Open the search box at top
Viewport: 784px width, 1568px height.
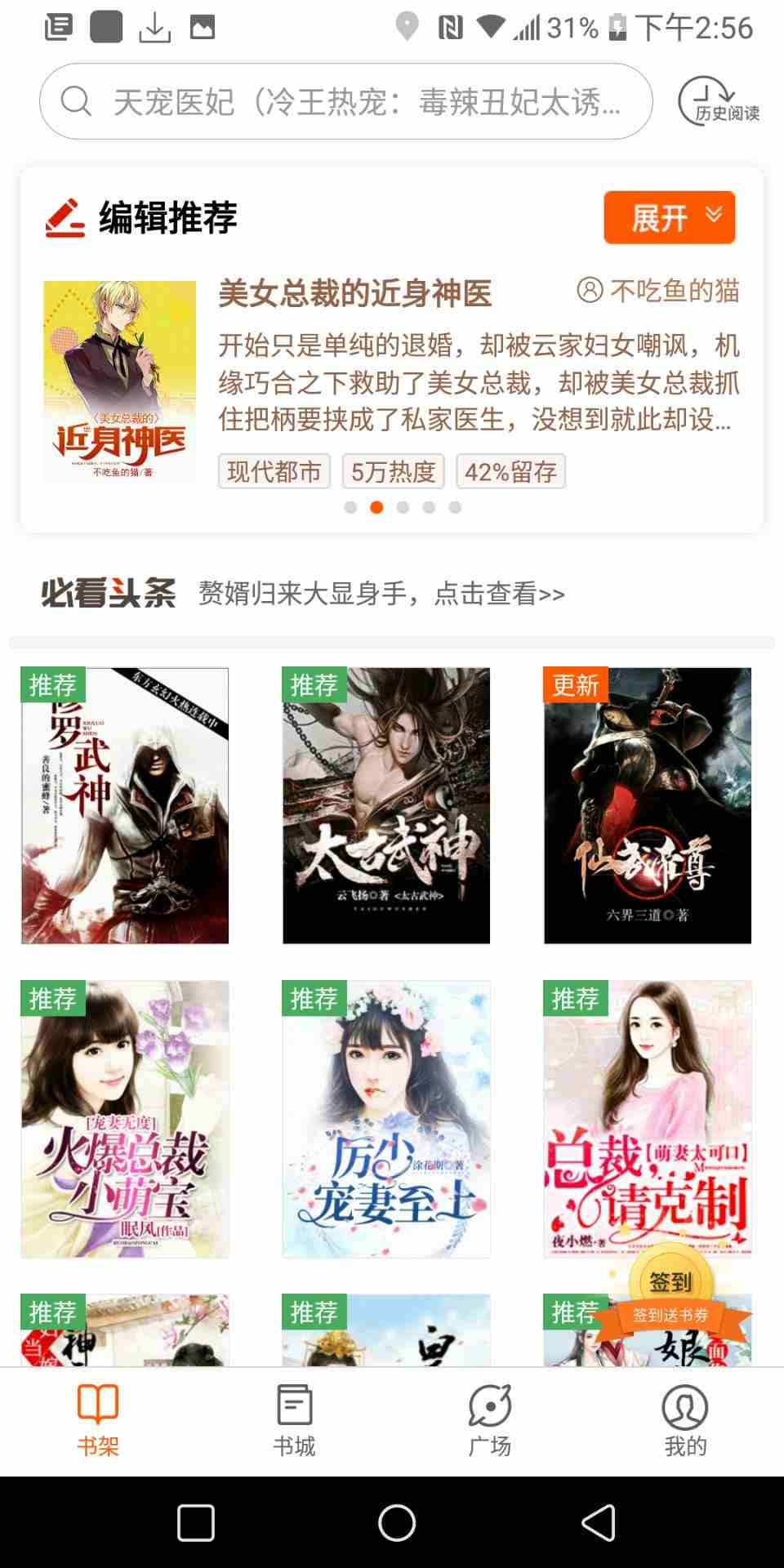[x=346, y=102]
